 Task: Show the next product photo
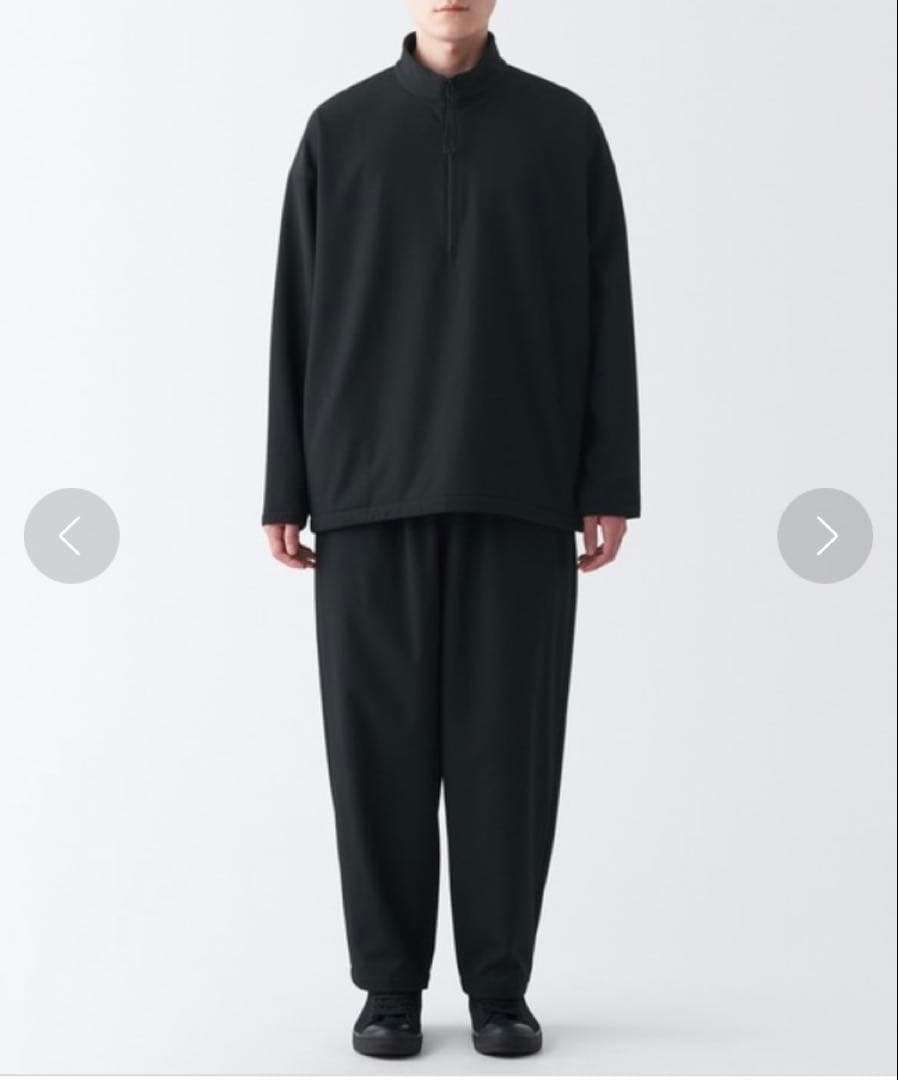[x=825, y=536]
